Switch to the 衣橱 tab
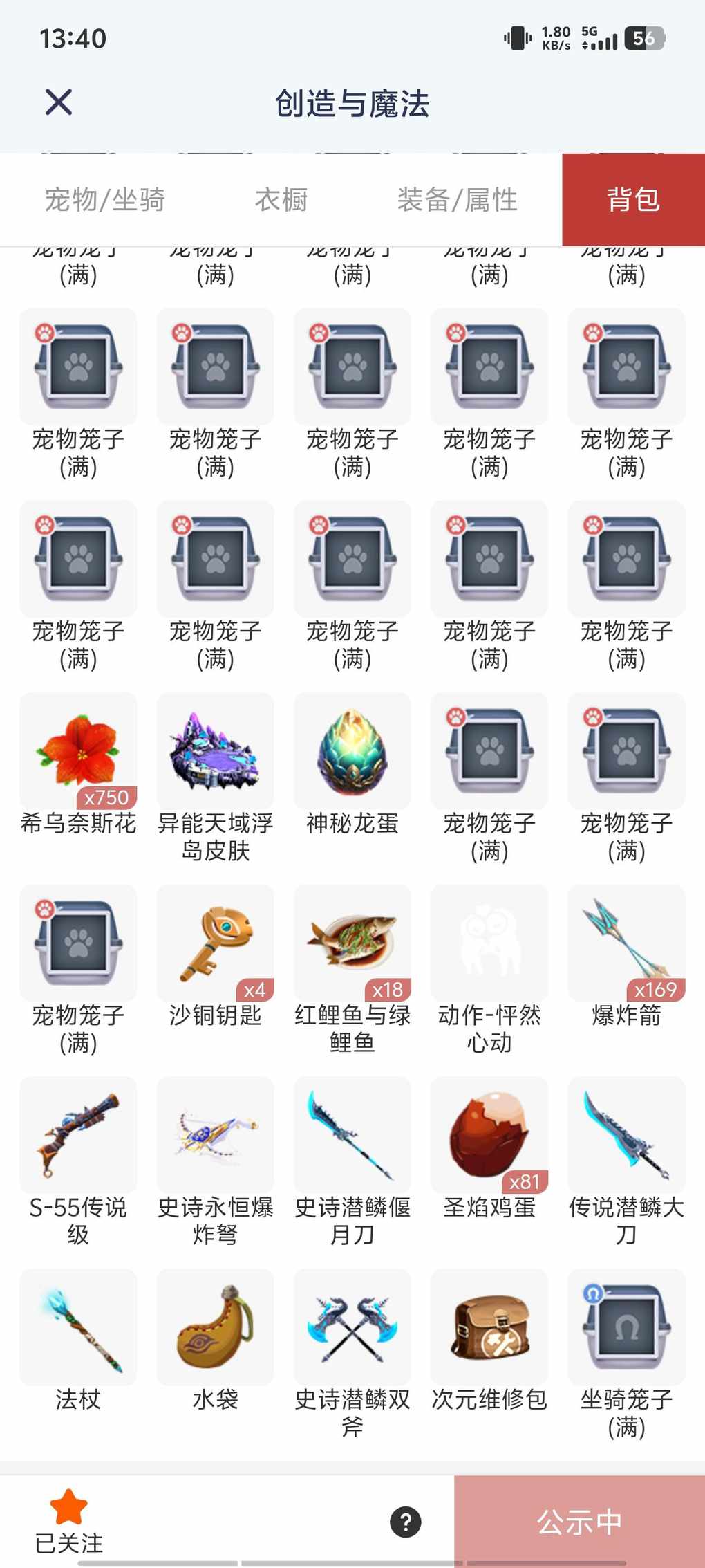 [281, 200]
